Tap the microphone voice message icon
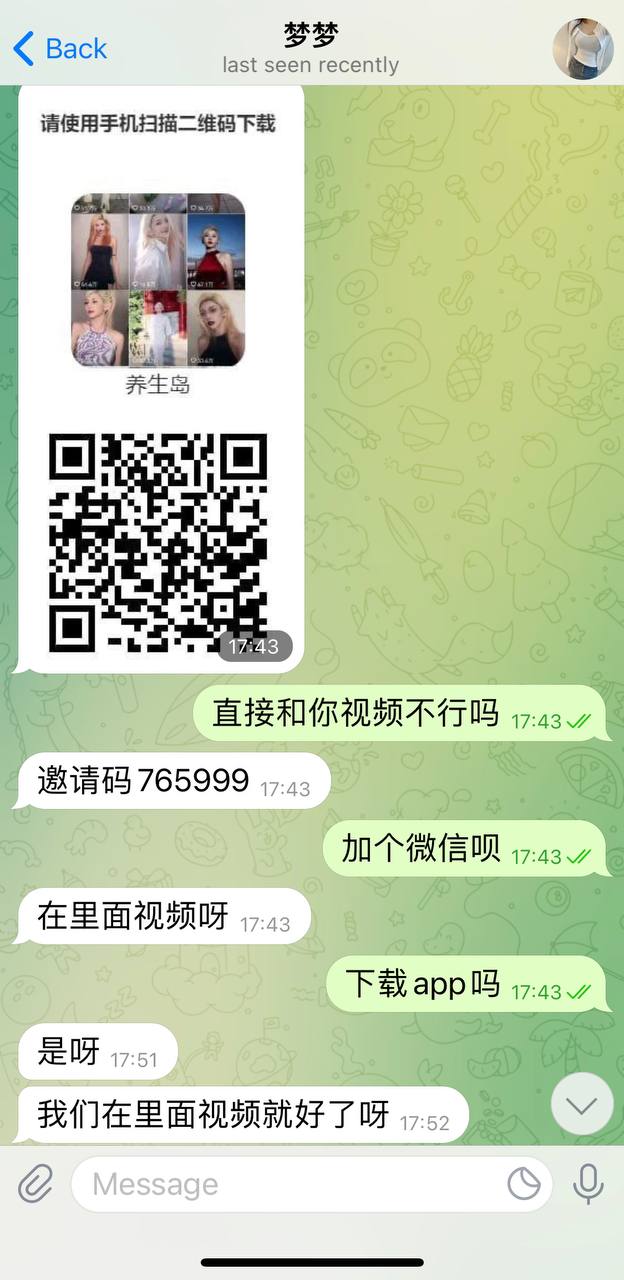 (588, 1184)
